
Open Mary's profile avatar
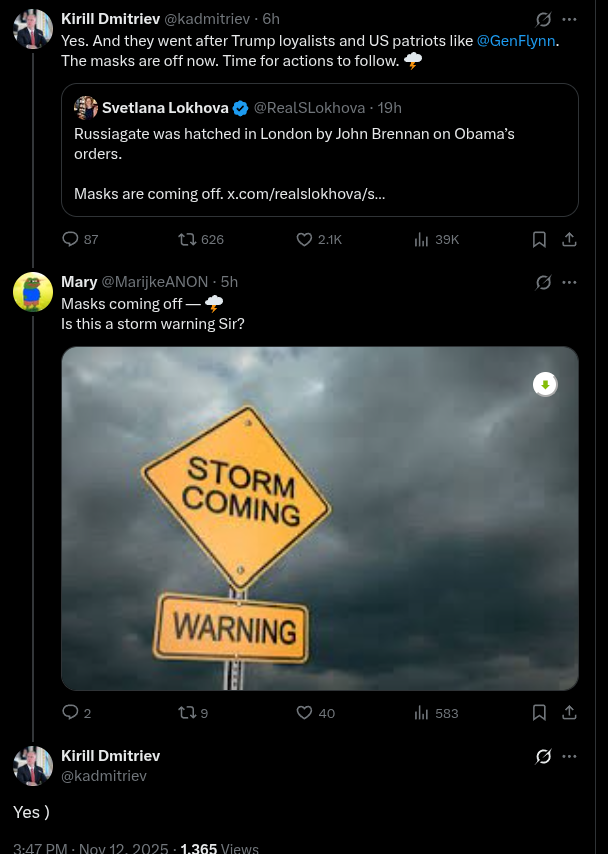coord(33,291)
